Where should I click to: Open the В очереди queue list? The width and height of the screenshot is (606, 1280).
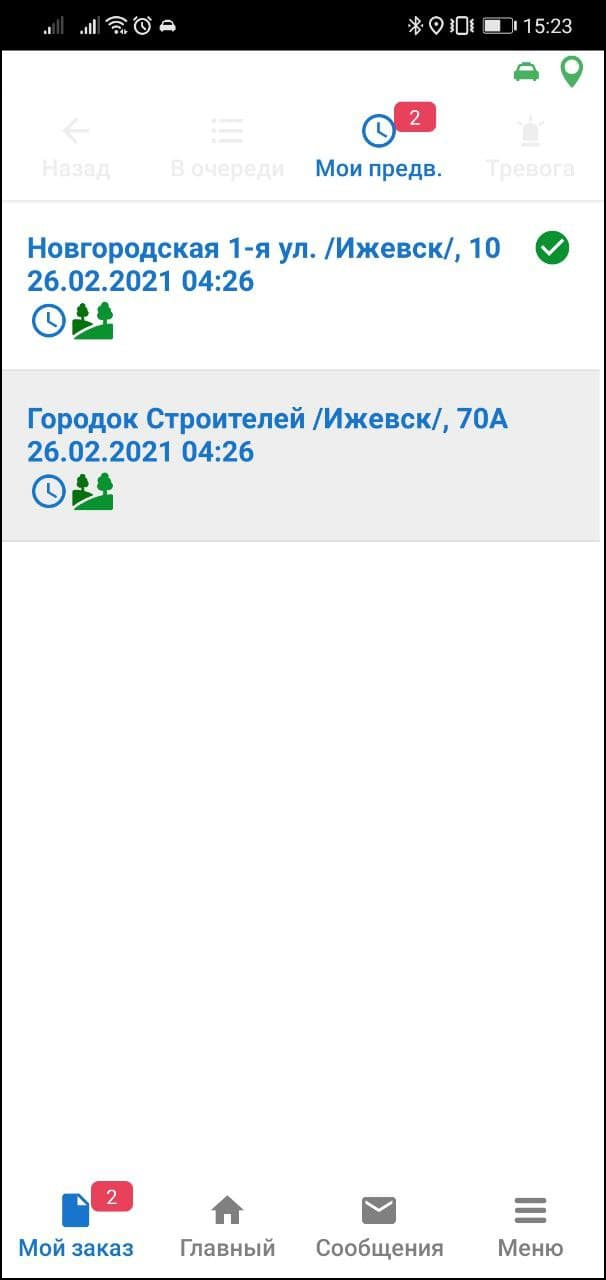tap(227, 147)
